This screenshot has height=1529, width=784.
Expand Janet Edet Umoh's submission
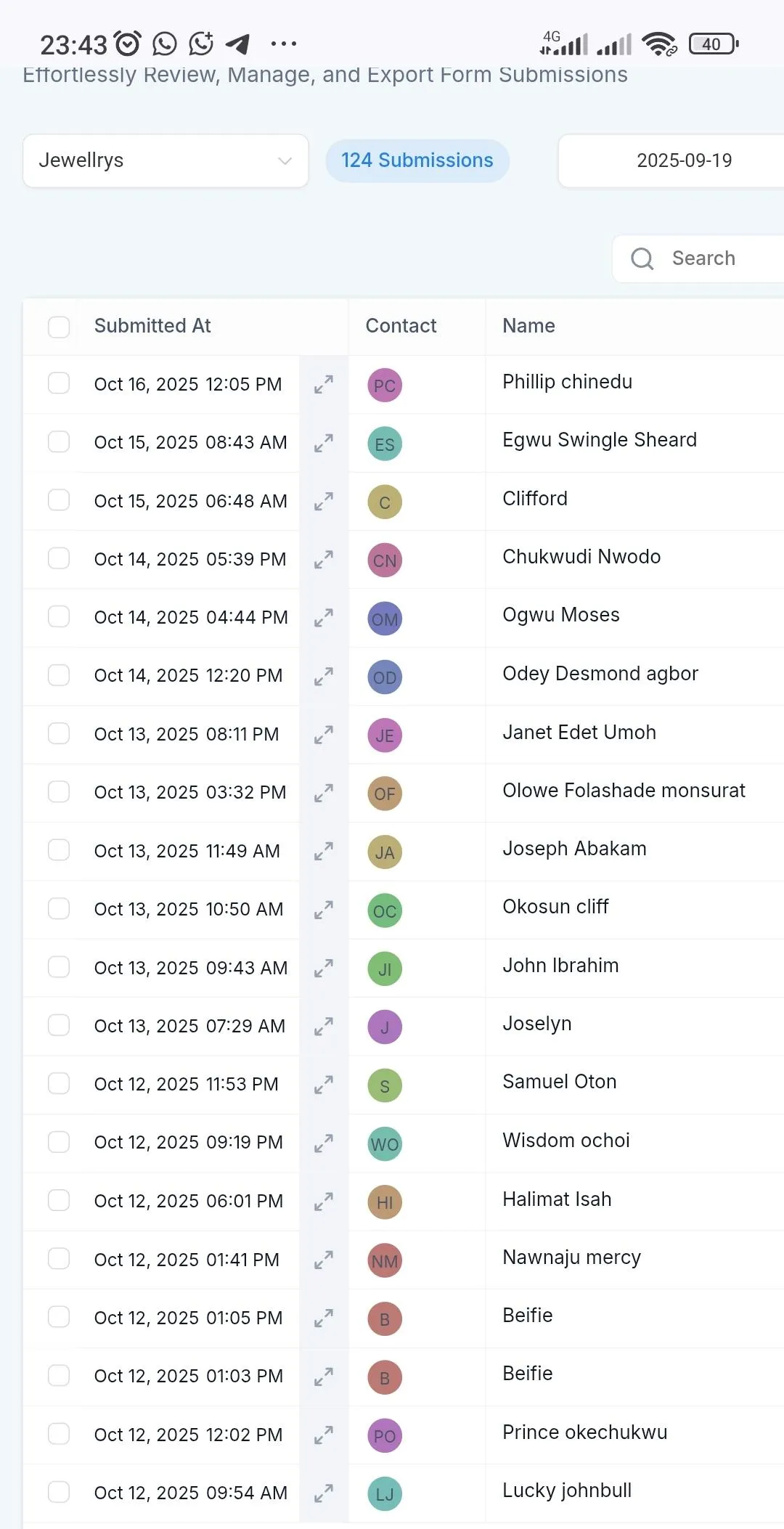[x=324, y=735]
